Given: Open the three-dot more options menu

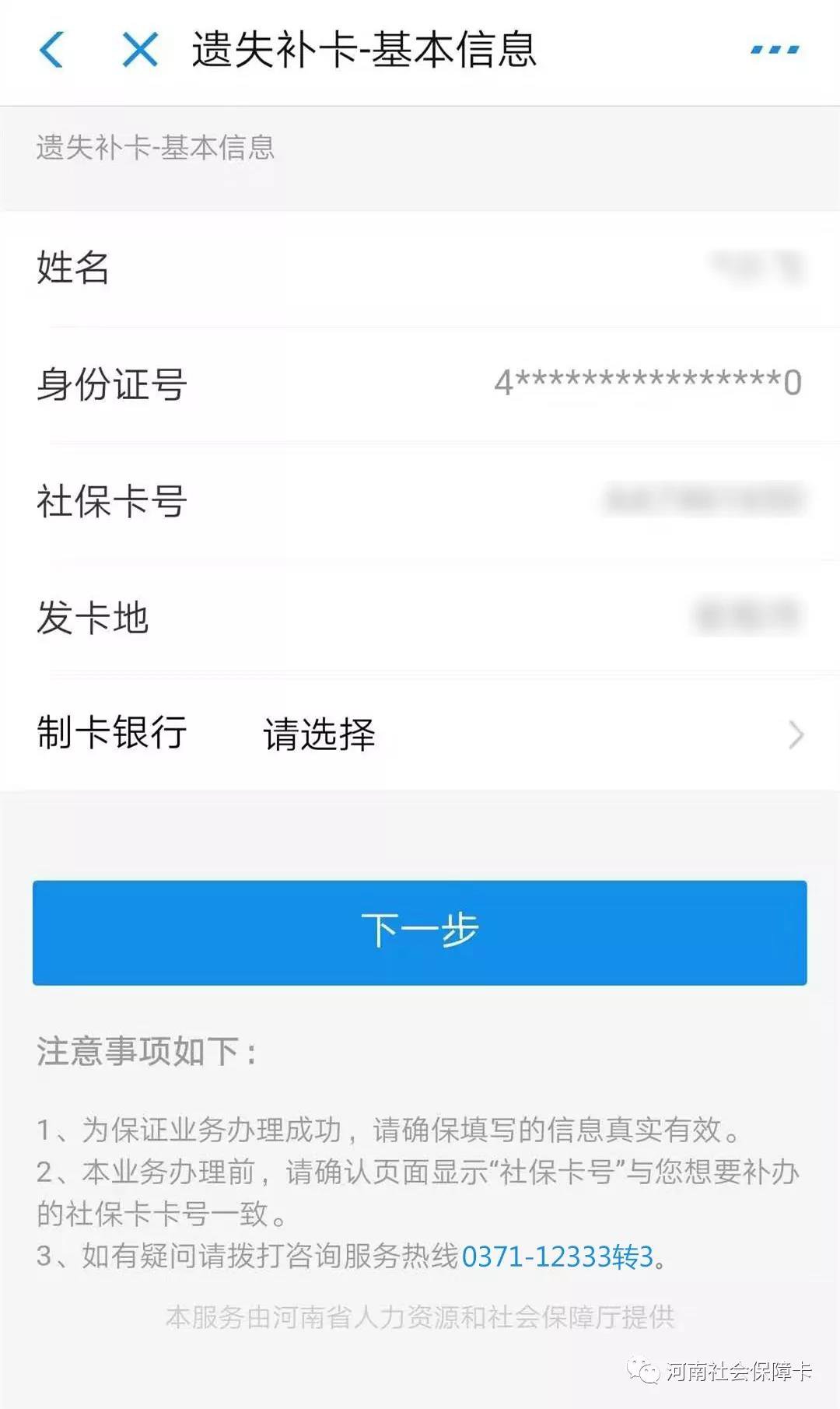Looking at the screenshot, I should click(x=774, y=51).
